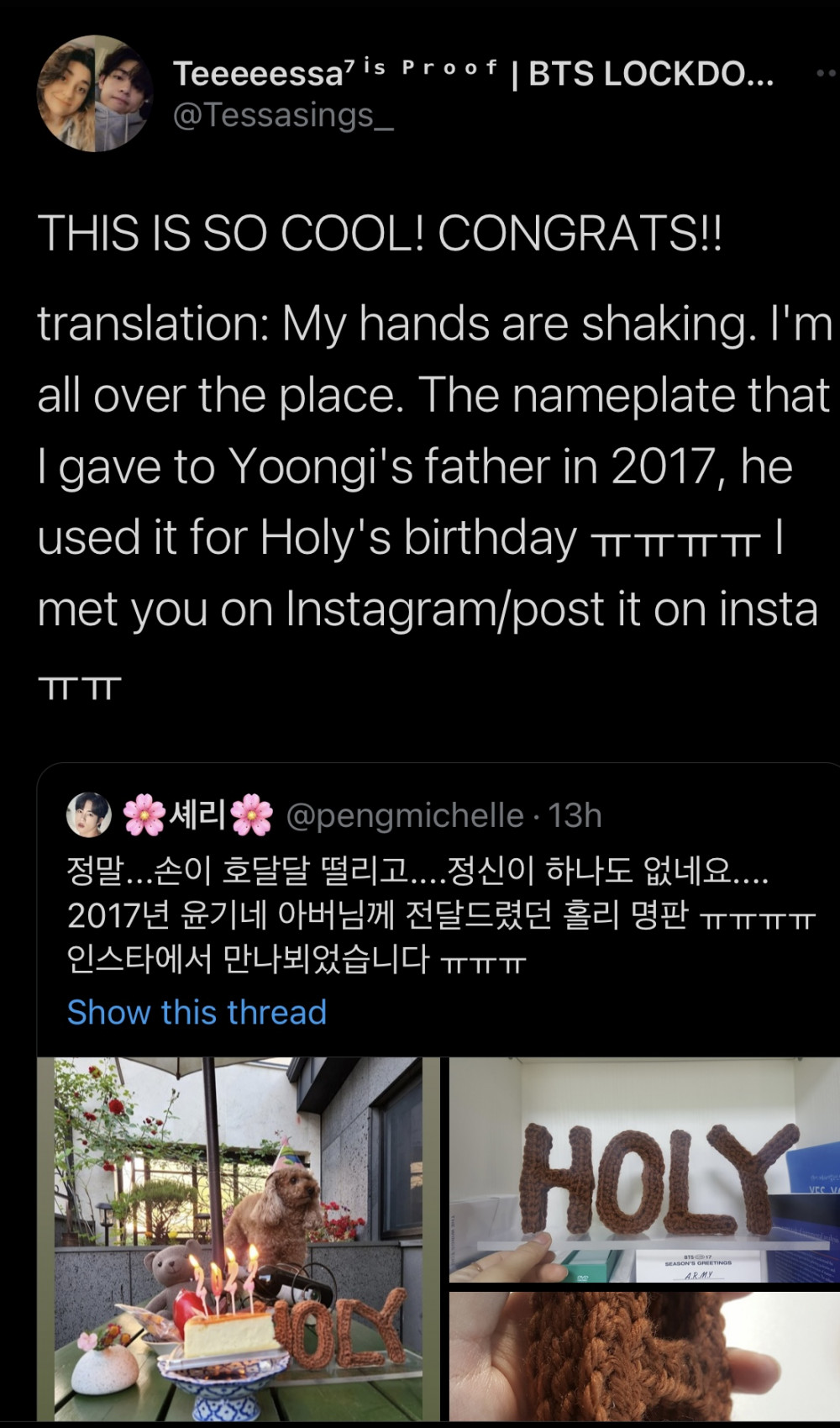Tap 'Show this thread' link
This screenshot has width=840, height=1428.
coord(197,1013)
